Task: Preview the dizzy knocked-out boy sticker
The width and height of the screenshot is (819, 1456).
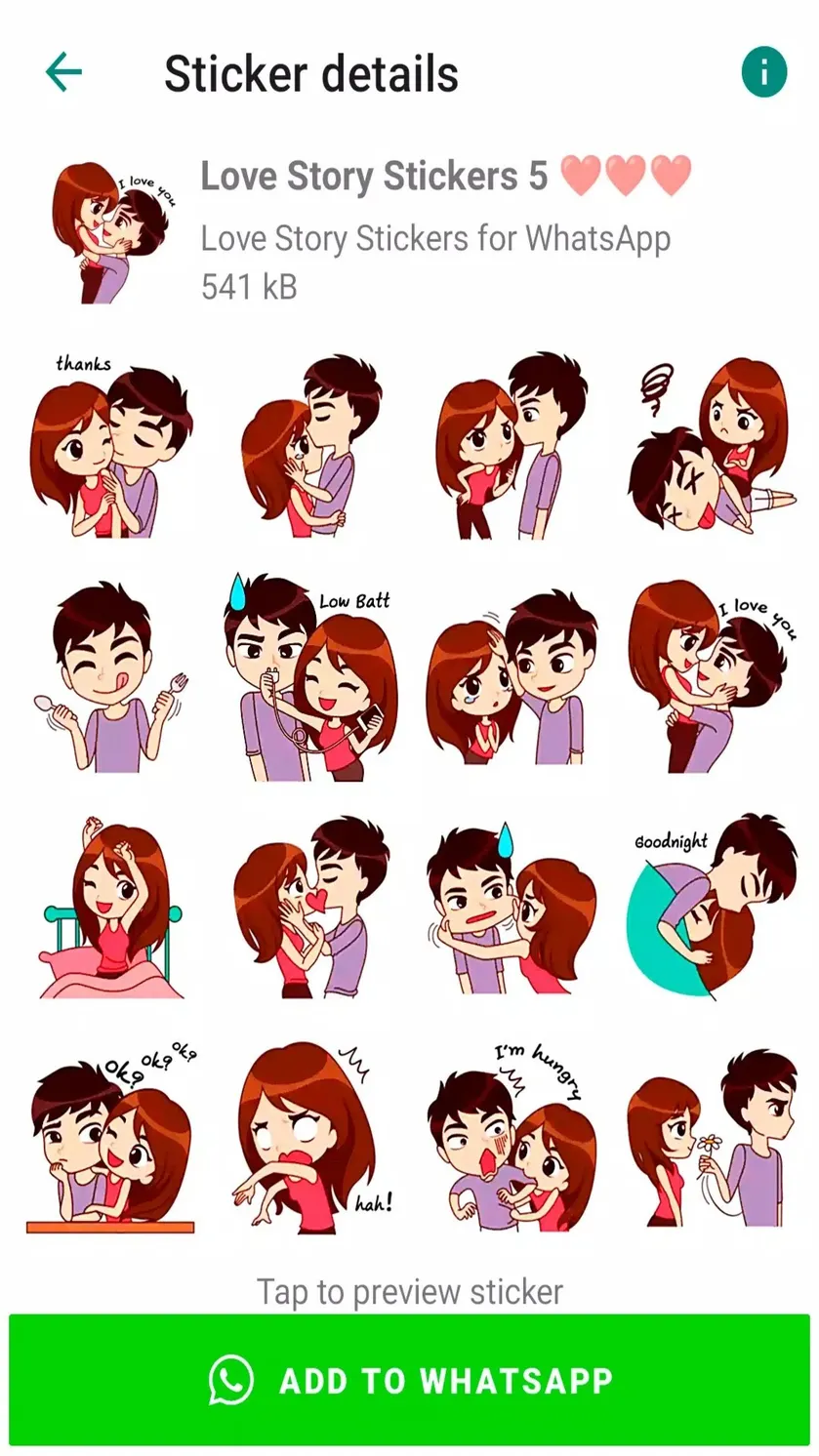Action: pyautogui.click(x=712, y=445)
